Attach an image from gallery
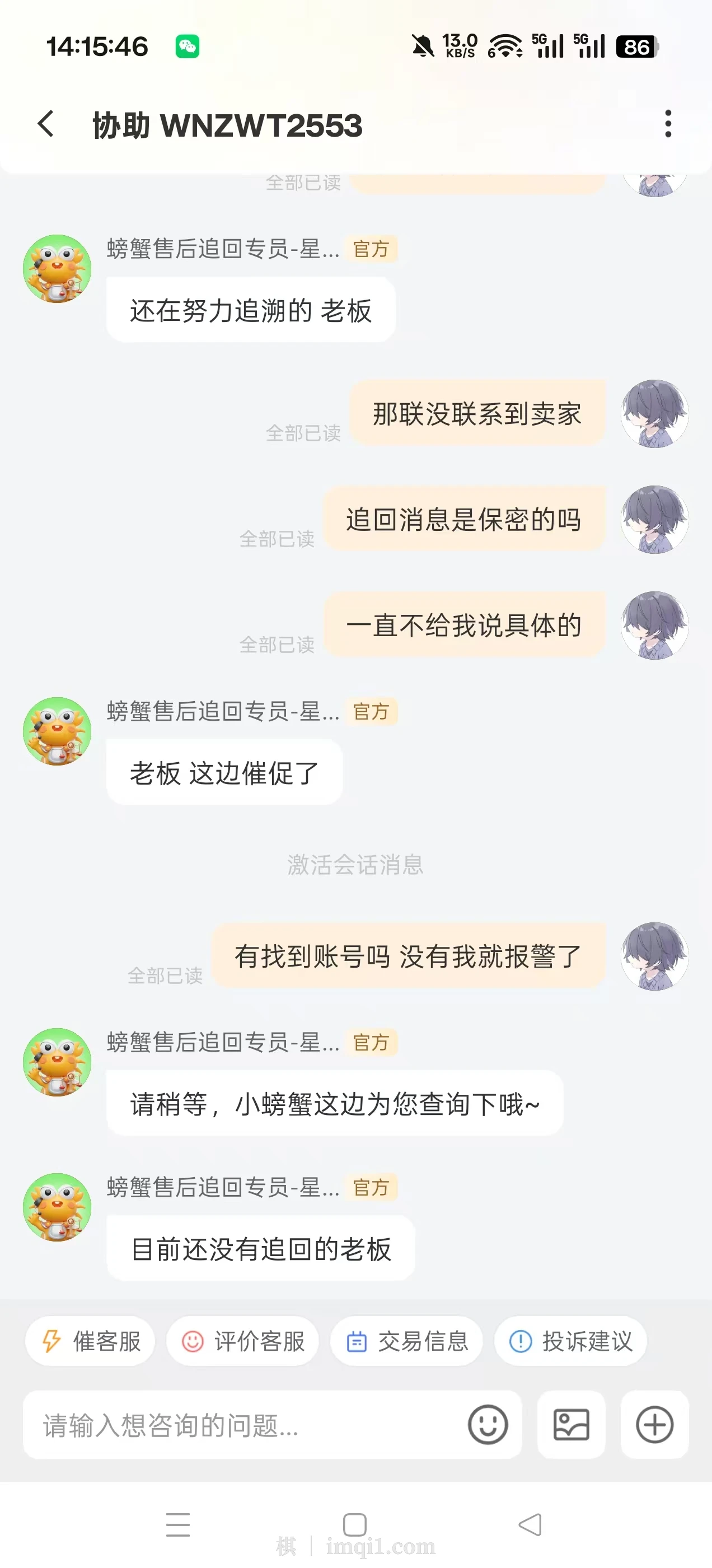The image size is (712, 1568). pos(571,1425)
